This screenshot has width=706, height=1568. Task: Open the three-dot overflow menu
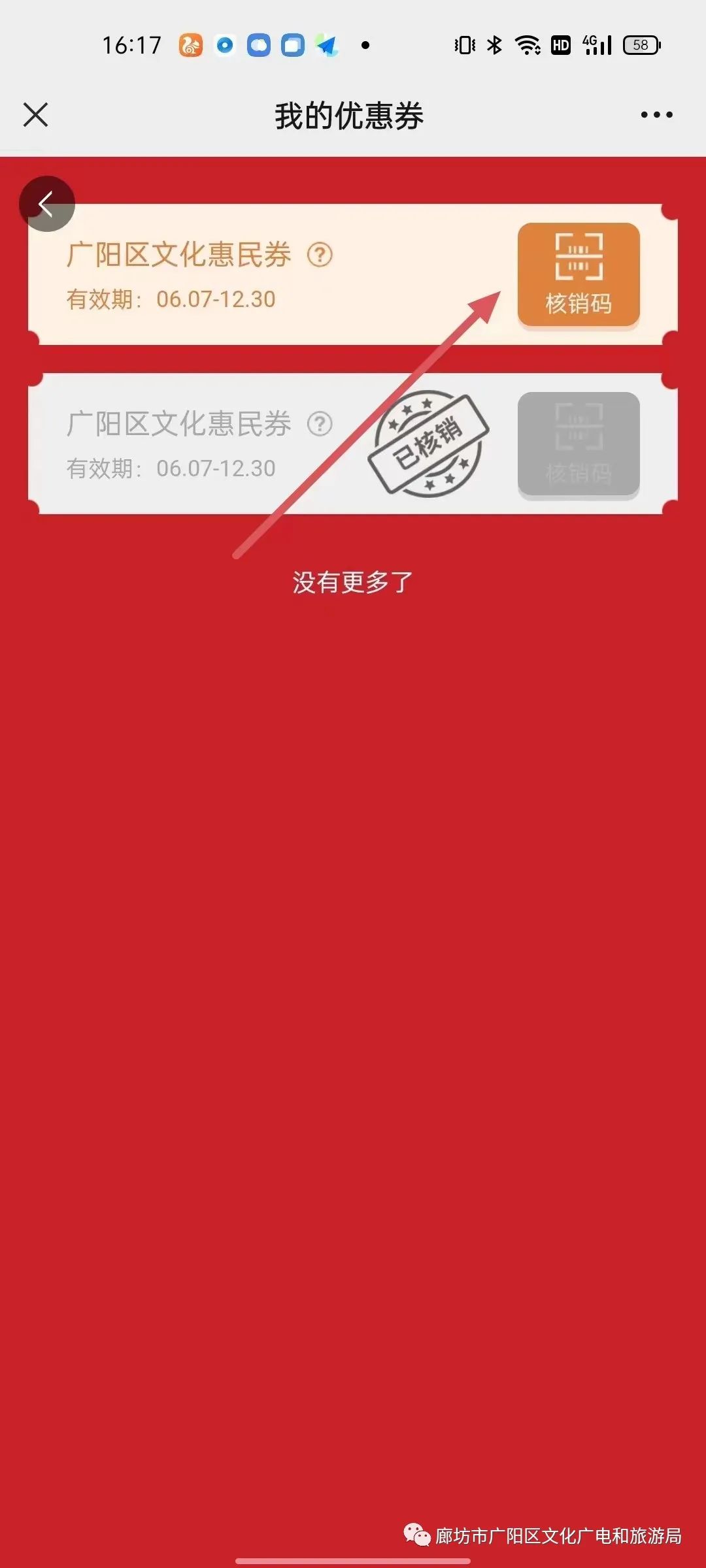point(656,114)
